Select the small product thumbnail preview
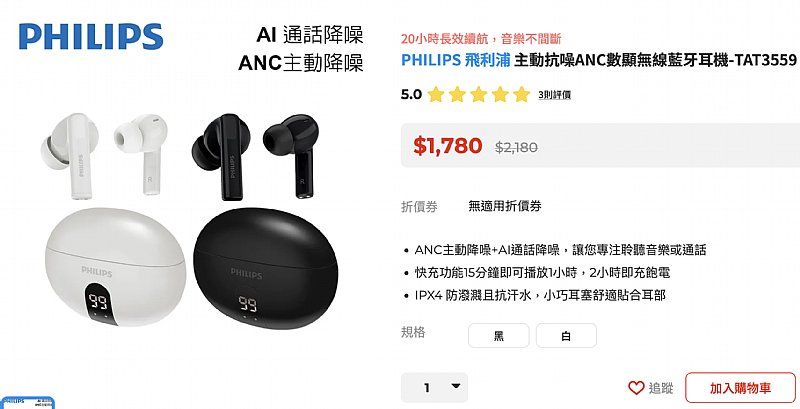This screenshot has height=409, width=800. click(x=27, y=403)
